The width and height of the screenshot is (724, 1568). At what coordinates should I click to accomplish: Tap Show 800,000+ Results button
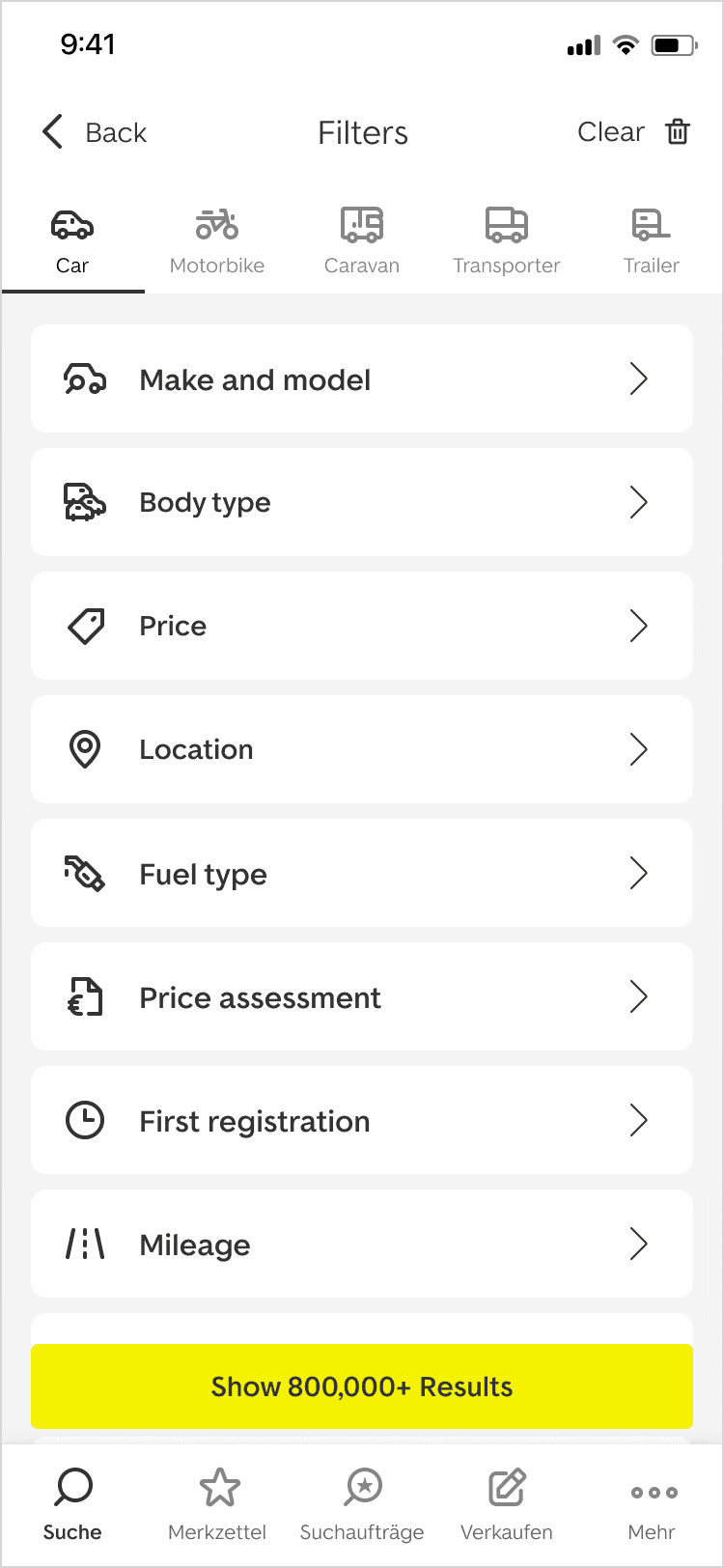coord(362,1386)
